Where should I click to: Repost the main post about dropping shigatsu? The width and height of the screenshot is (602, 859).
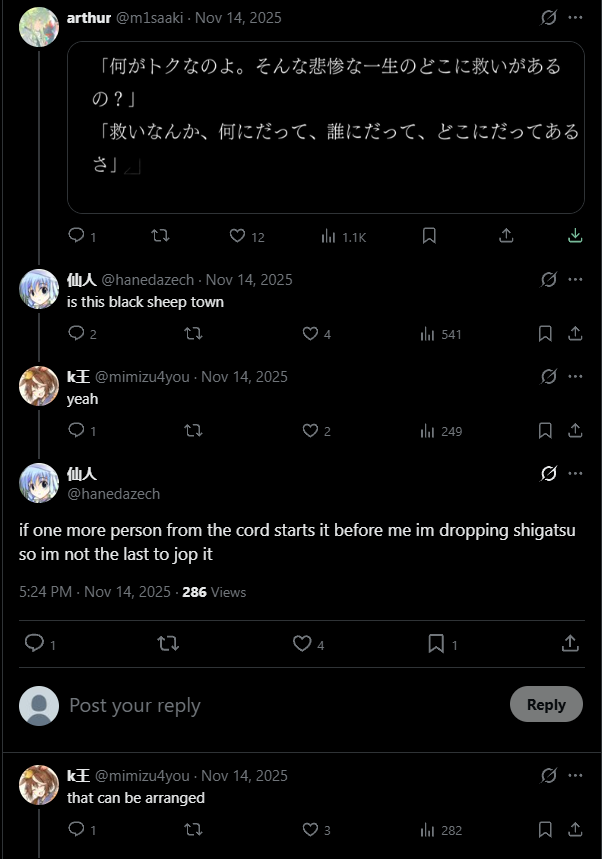(168, 643)
